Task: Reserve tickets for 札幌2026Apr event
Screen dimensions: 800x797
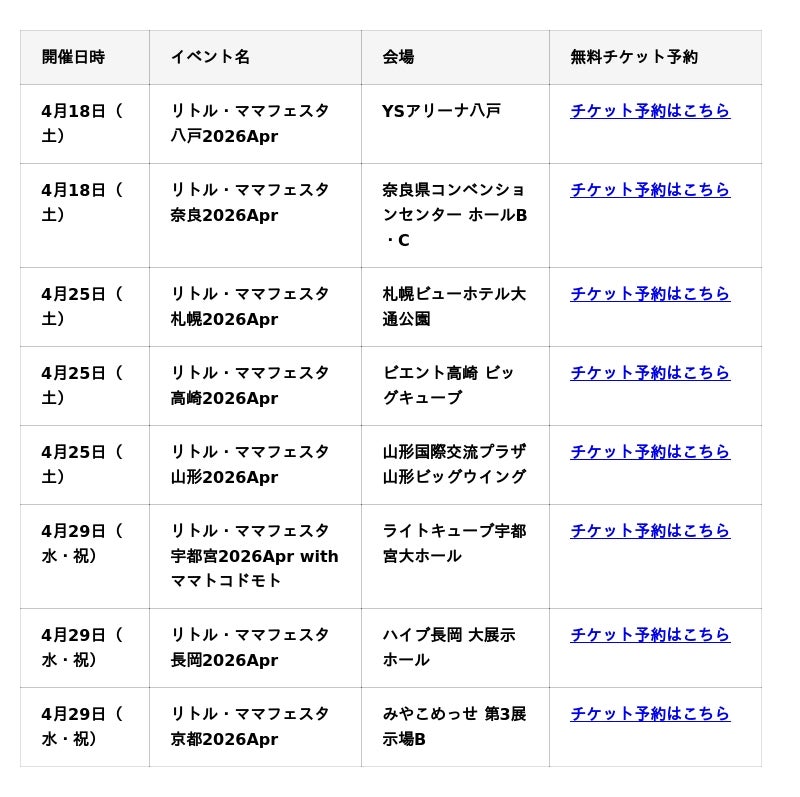Action: pos(650,294)
